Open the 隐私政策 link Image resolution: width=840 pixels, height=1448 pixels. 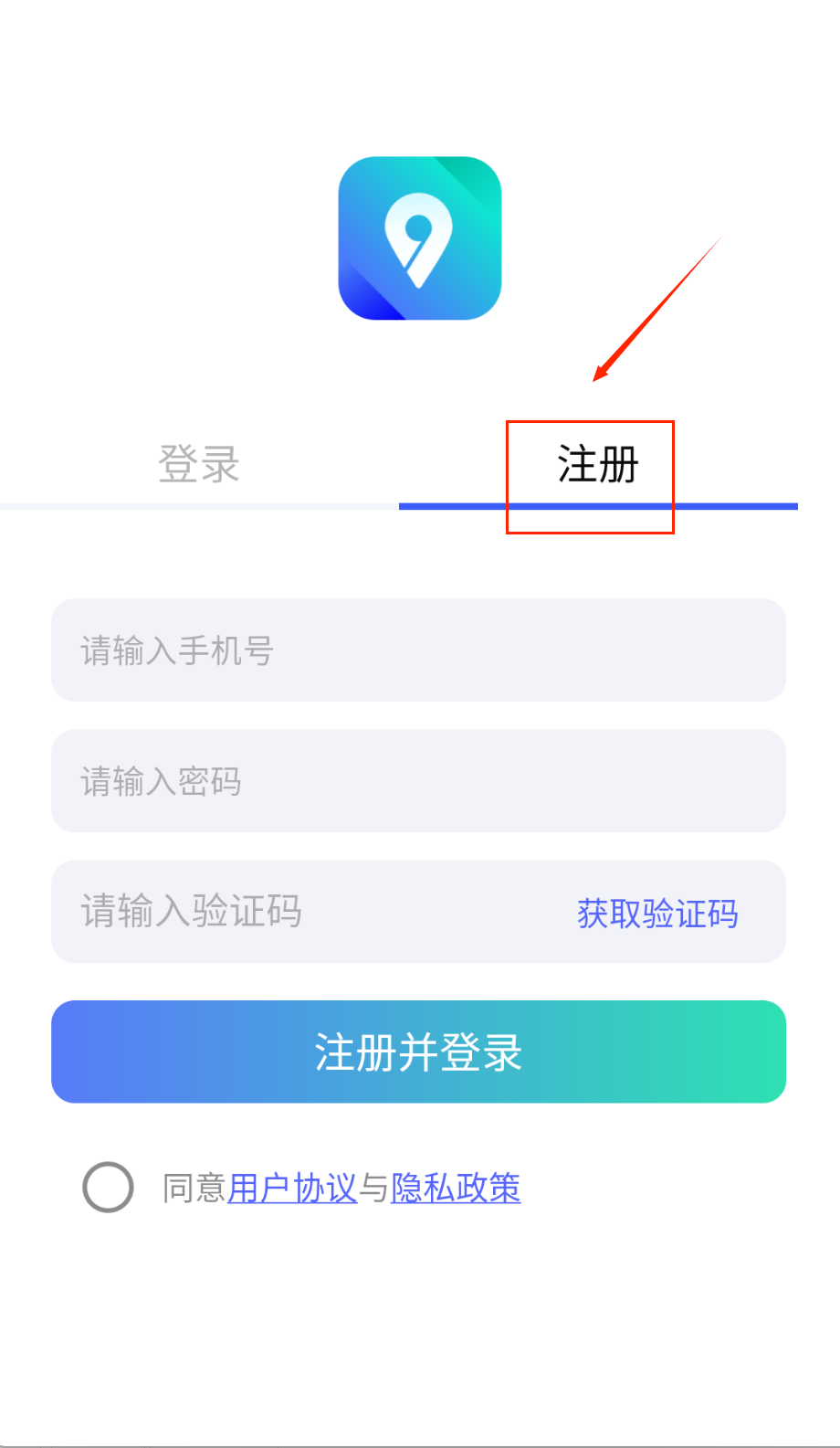pos(456,1188)
